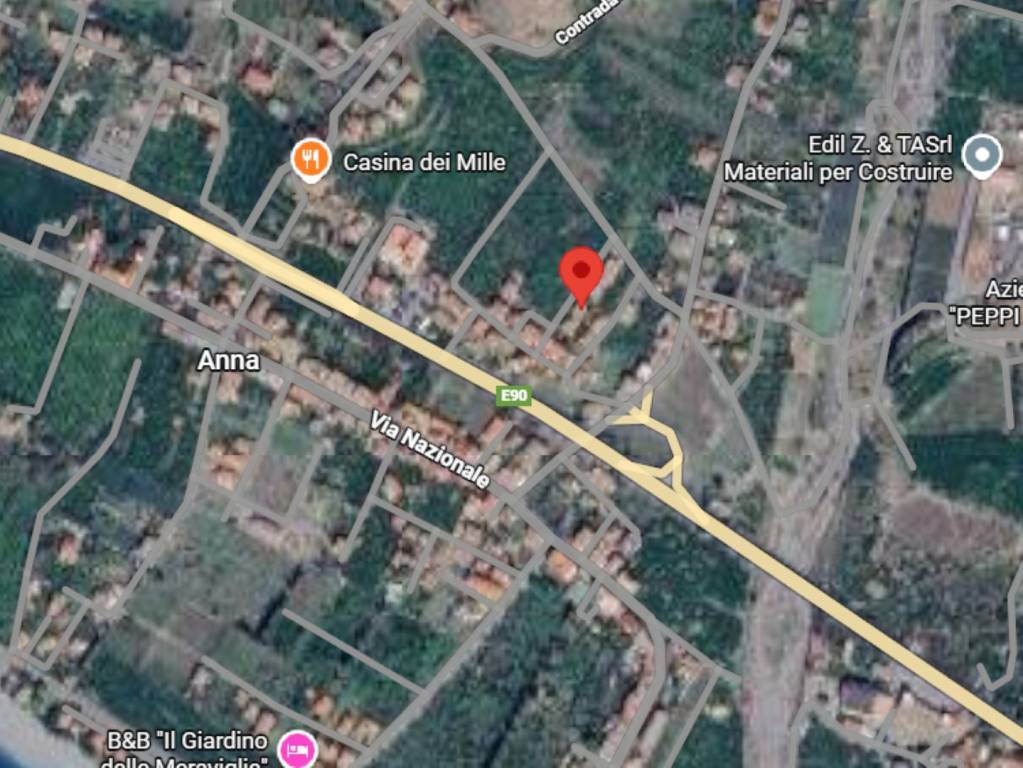Viewport: 1023px width, 768px height.
Task: Tap the B&B Il Giardino delle Meraviglie marker
Action: [298, 749]
